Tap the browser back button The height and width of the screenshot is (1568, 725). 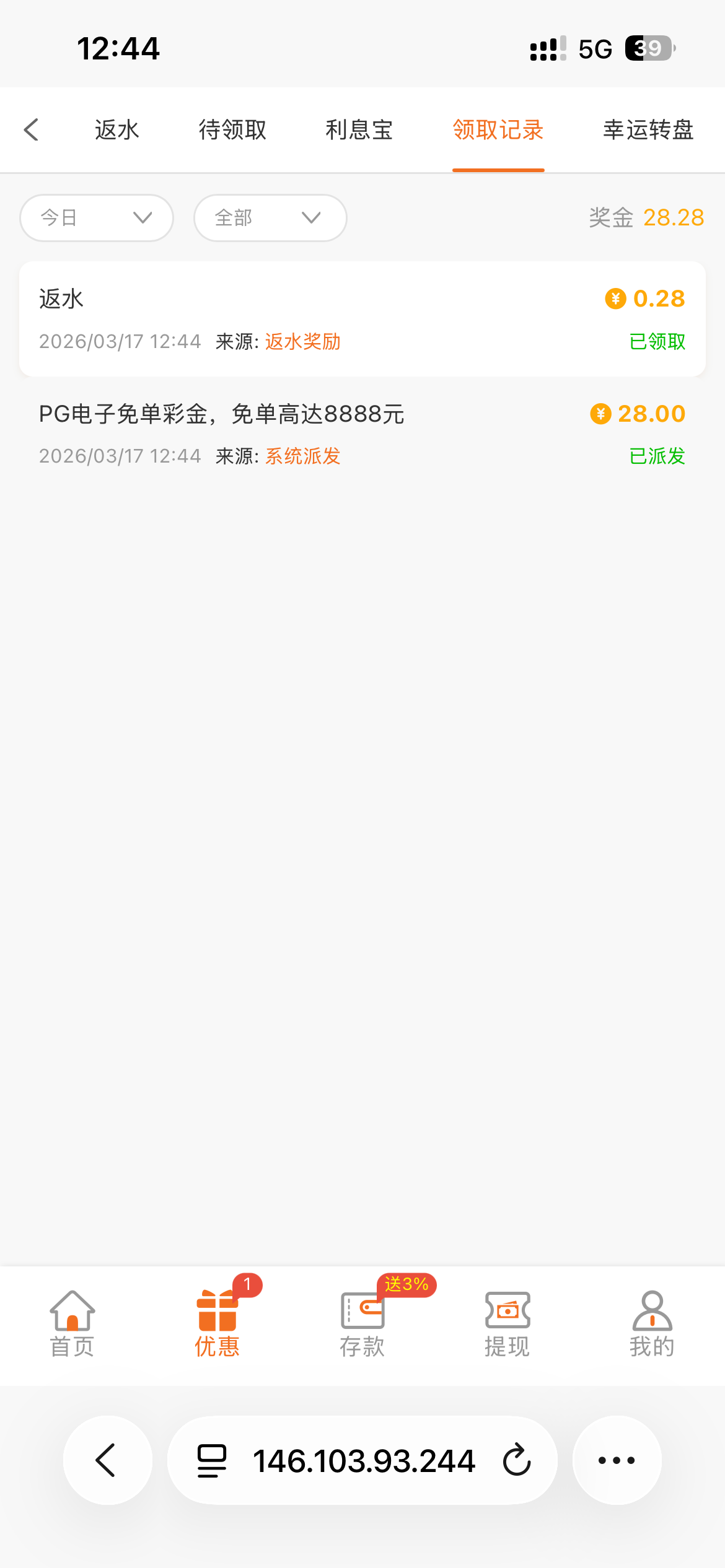(x=108, y=1460)
